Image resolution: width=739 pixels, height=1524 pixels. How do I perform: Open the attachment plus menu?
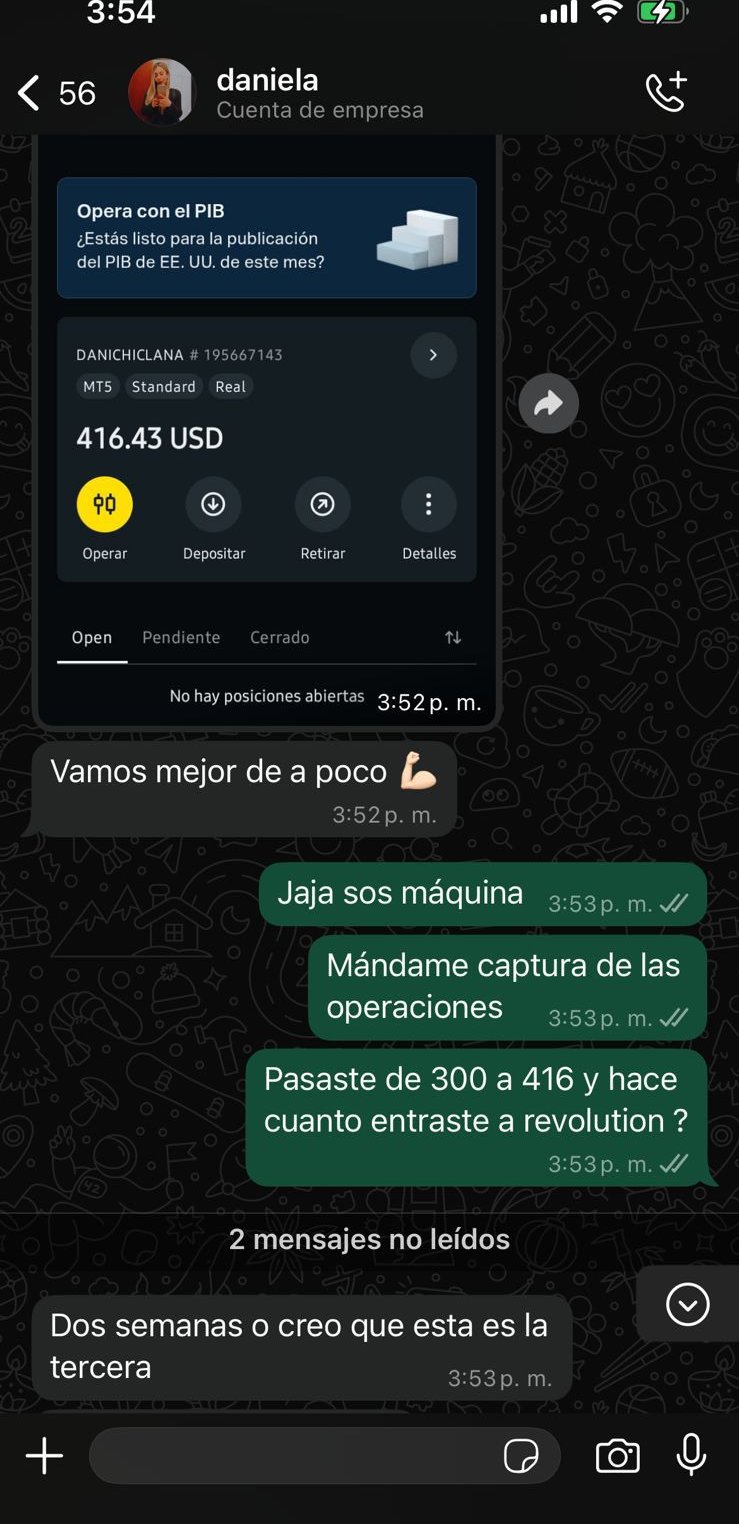pos(44,1456)
